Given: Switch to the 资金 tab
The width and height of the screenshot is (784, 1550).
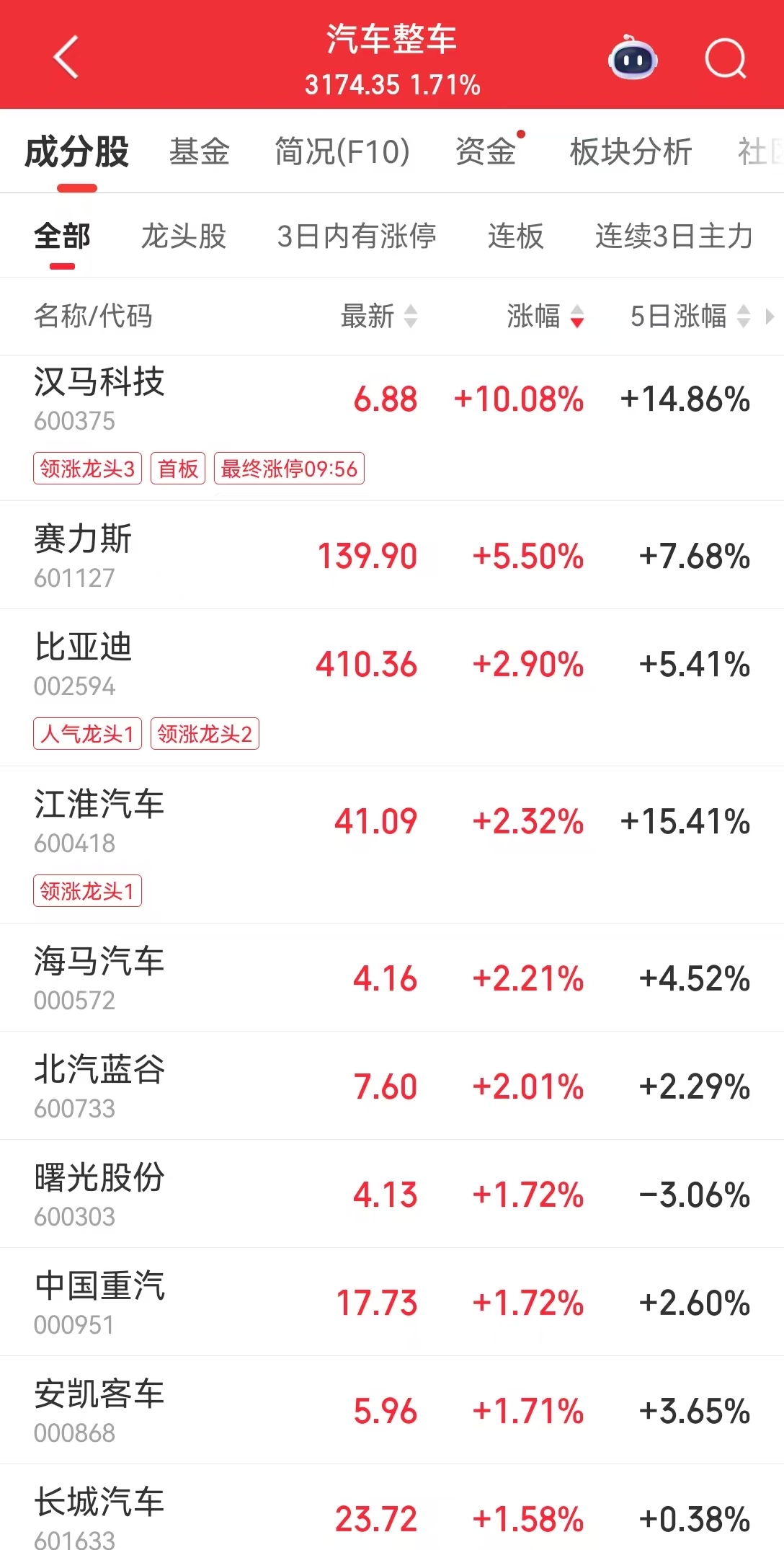Looking at the screenshot, I should [486, 151].
